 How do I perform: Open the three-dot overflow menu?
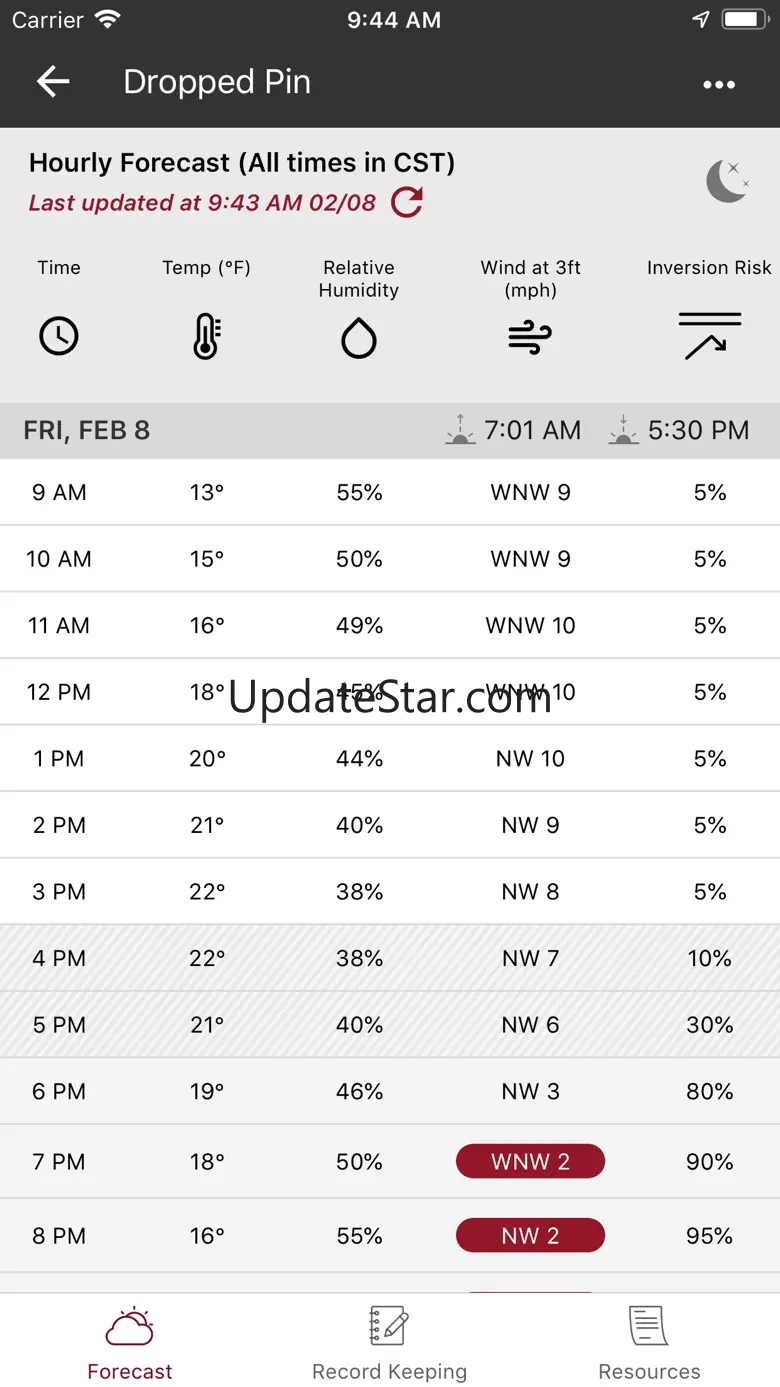(x=718, y=84)
